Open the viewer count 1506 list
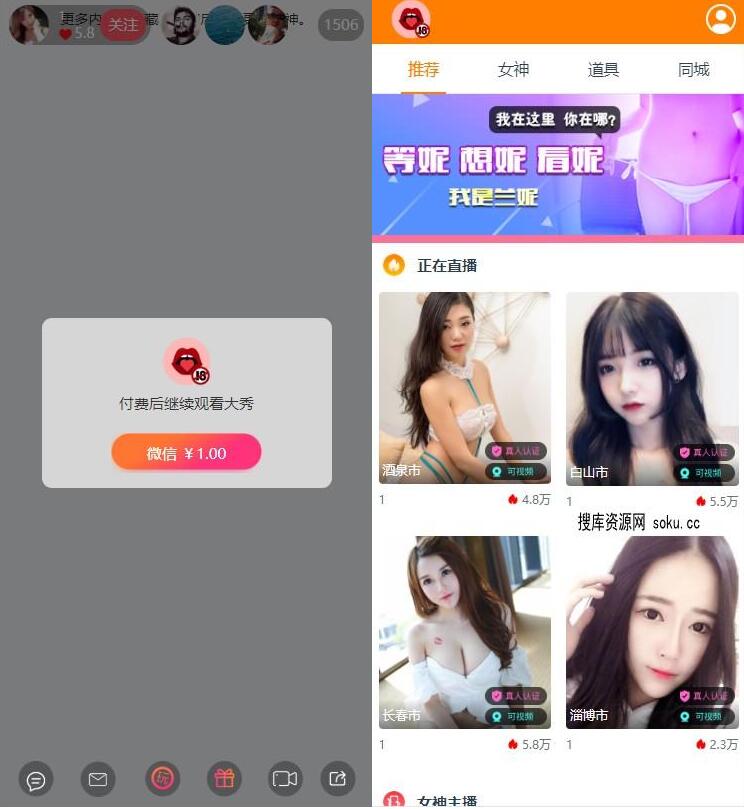Screen dimensions: 744x809 tap(341, 25)
